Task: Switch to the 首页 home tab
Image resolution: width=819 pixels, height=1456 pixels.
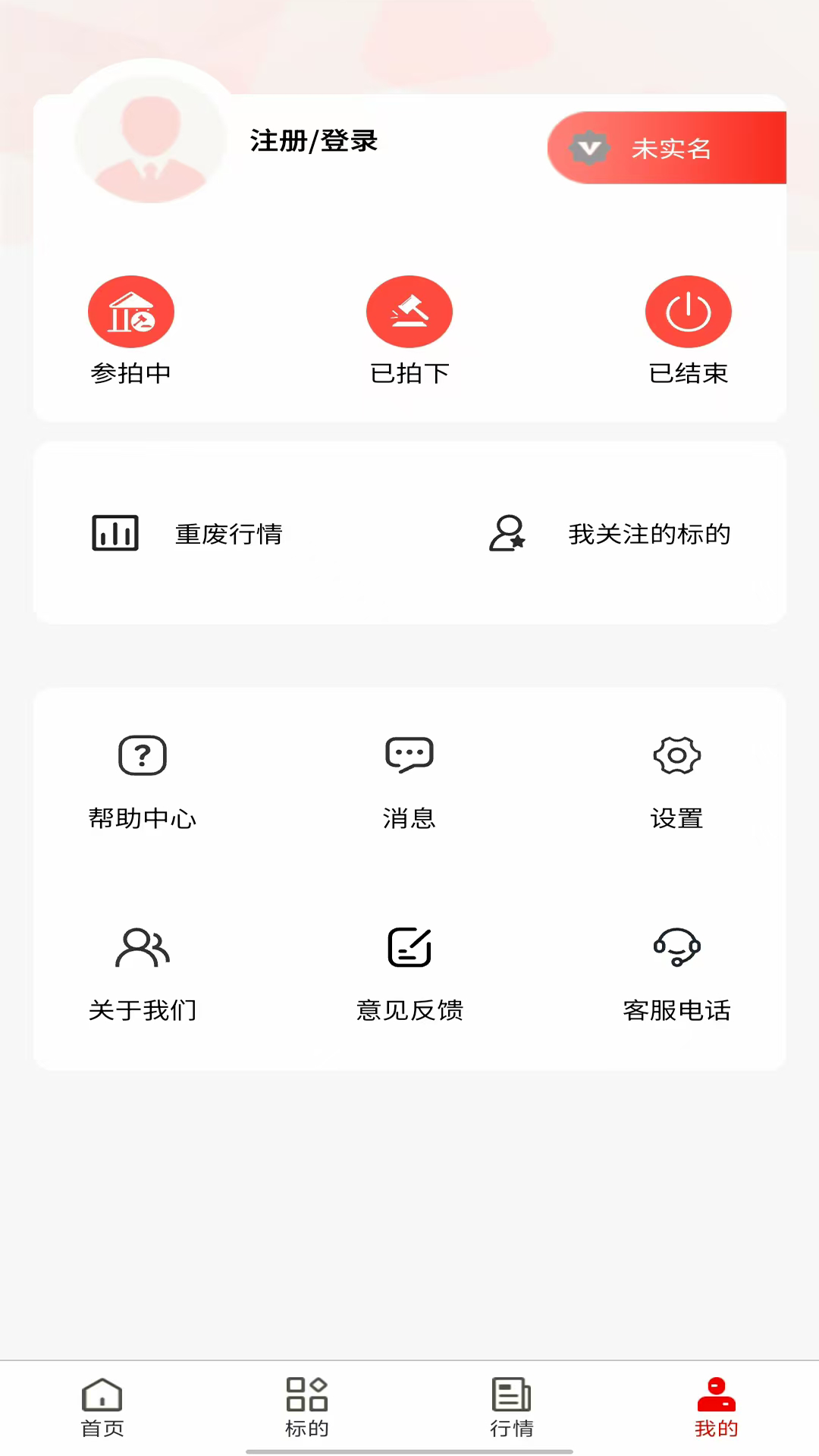Action: pyautogui.click(x=102, y=1408)
